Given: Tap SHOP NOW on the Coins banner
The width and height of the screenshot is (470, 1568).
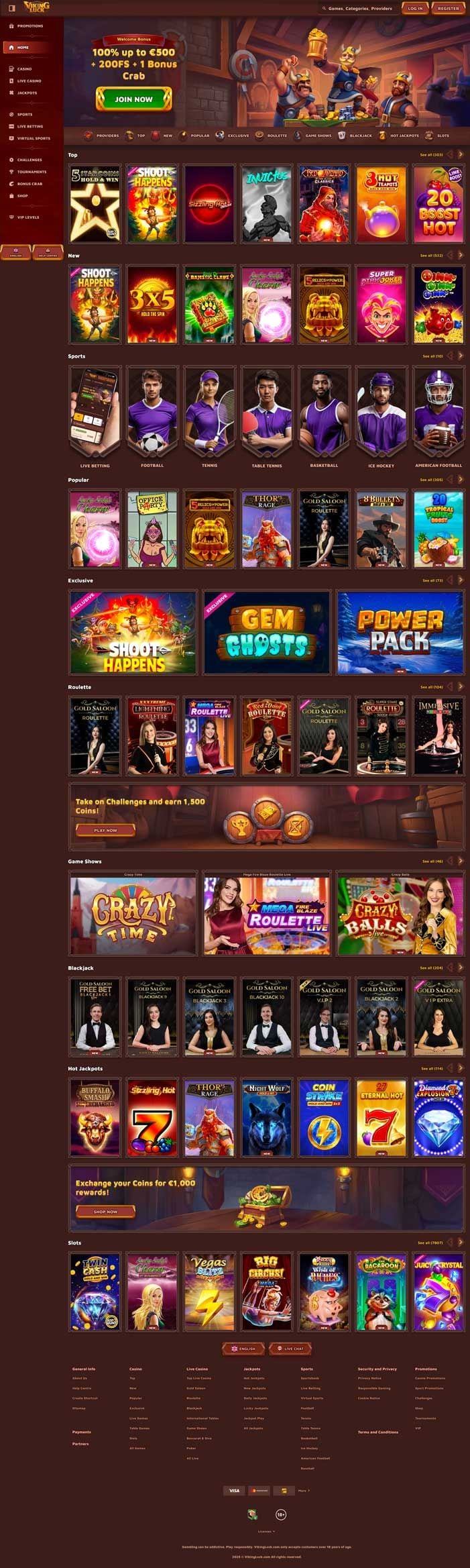Looking at the screenshot, I should click(105, 1212).
